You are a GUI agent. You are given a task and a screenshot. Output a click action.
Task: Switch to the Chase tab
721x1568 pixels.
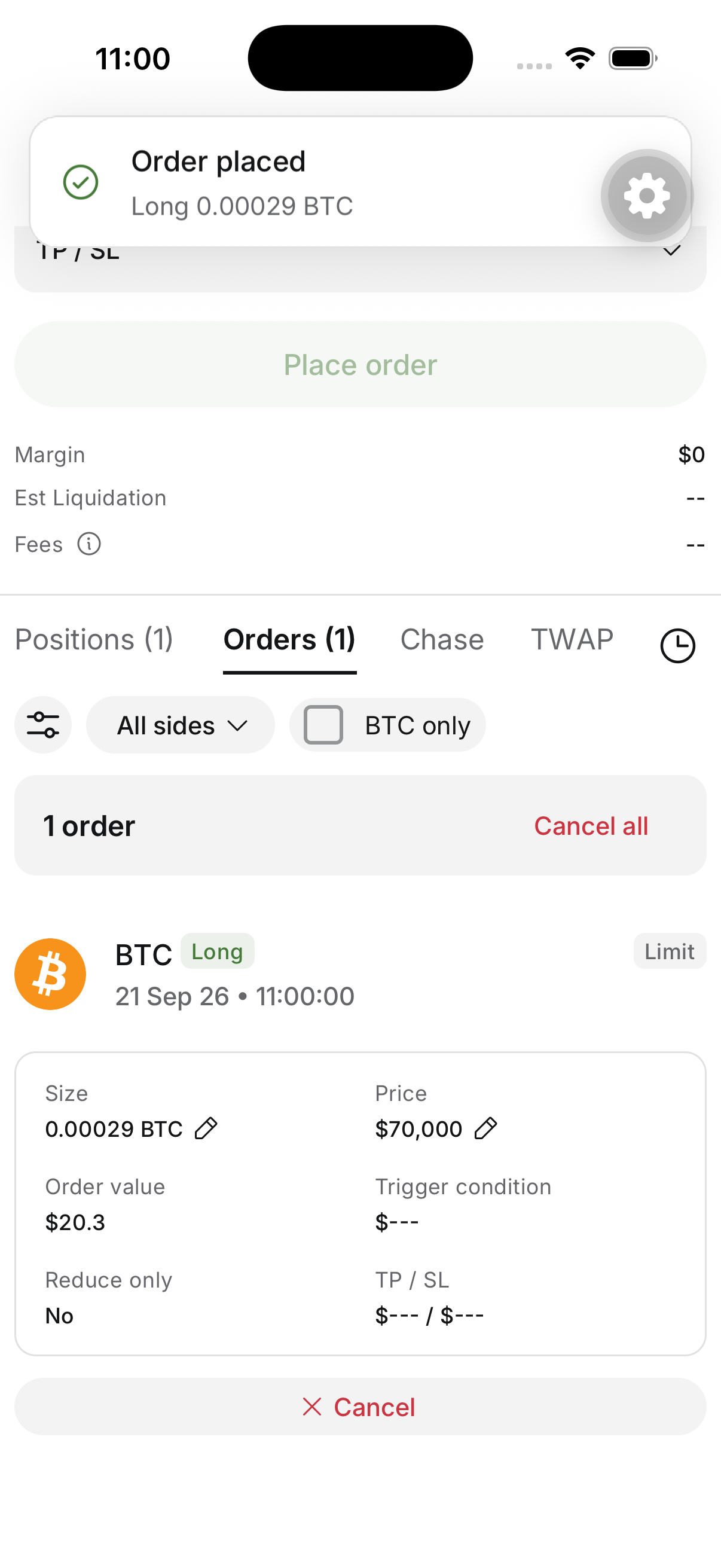tap(442, 640)
